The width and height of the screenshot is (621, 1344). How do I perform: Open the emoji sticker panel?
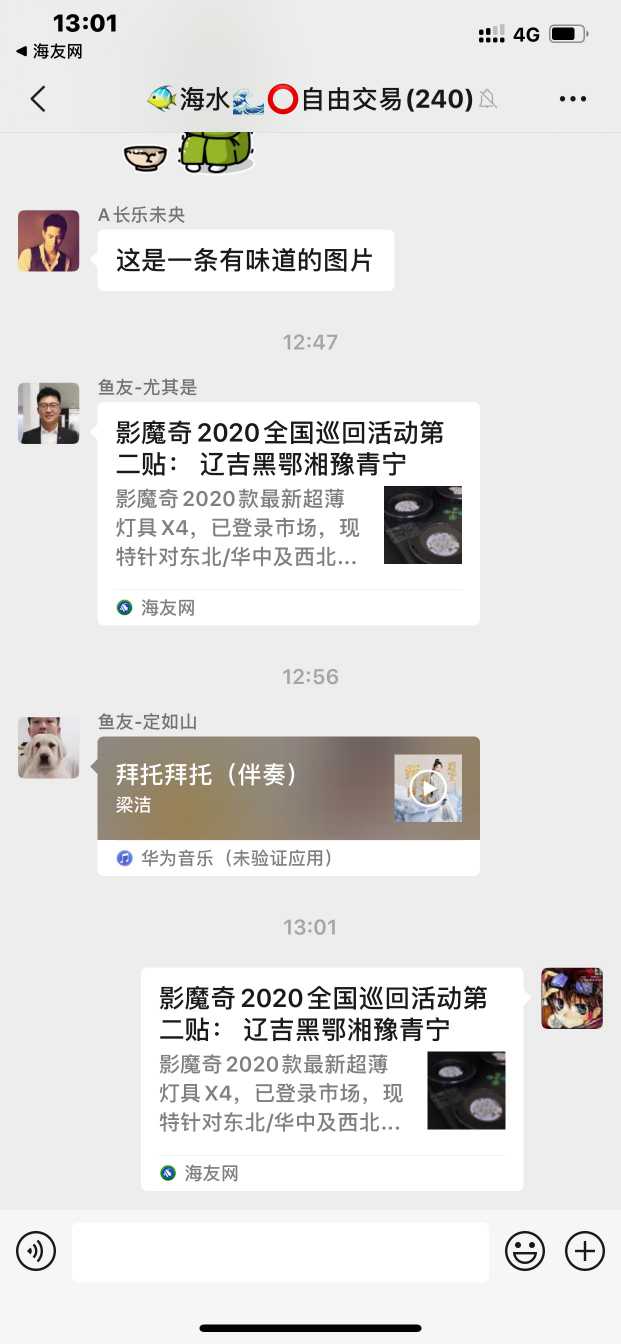pyautogui.click(x=525, y=1251)
